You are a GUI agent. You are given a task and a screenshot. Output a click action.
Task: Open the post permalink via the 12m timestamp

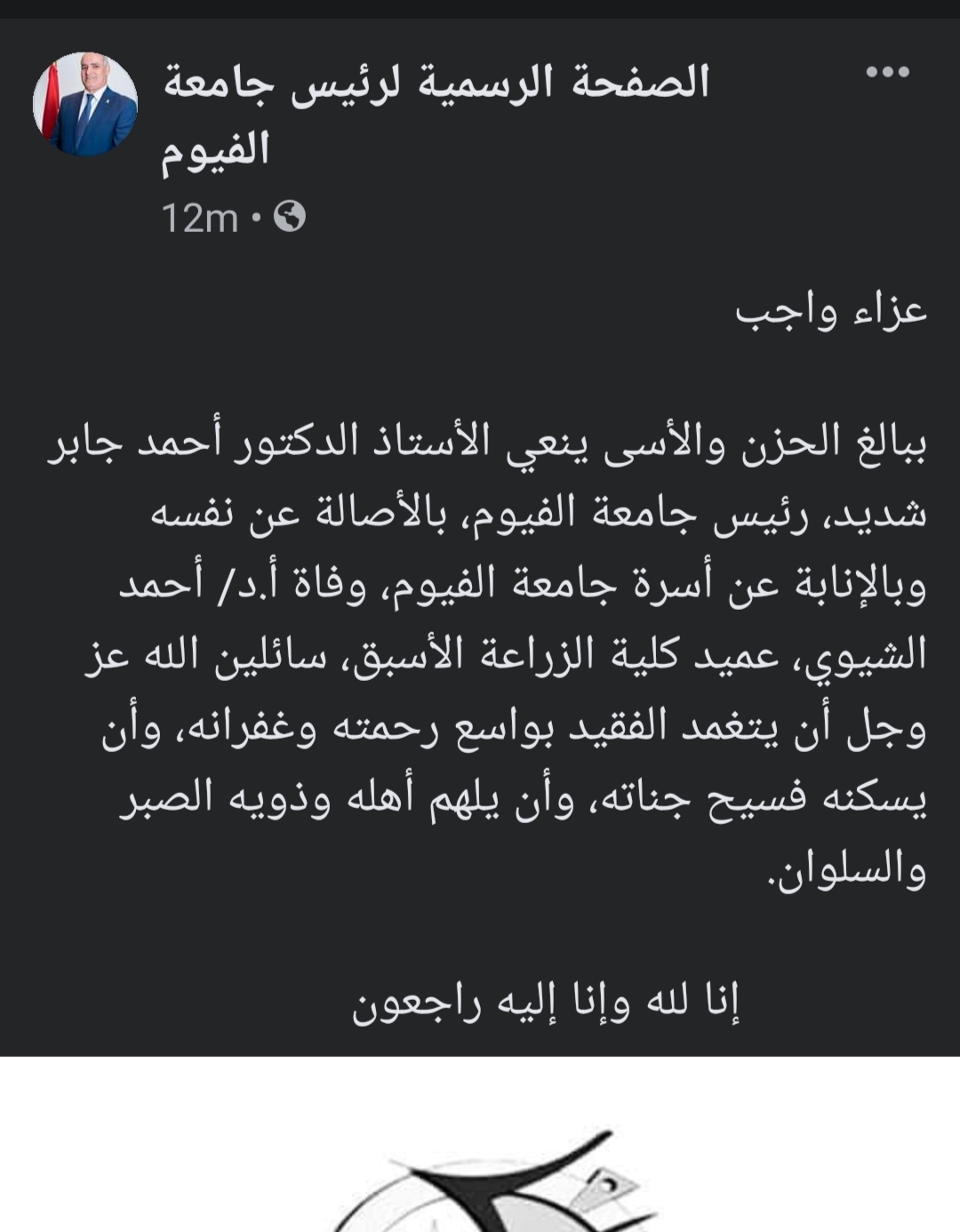(200, 215)
